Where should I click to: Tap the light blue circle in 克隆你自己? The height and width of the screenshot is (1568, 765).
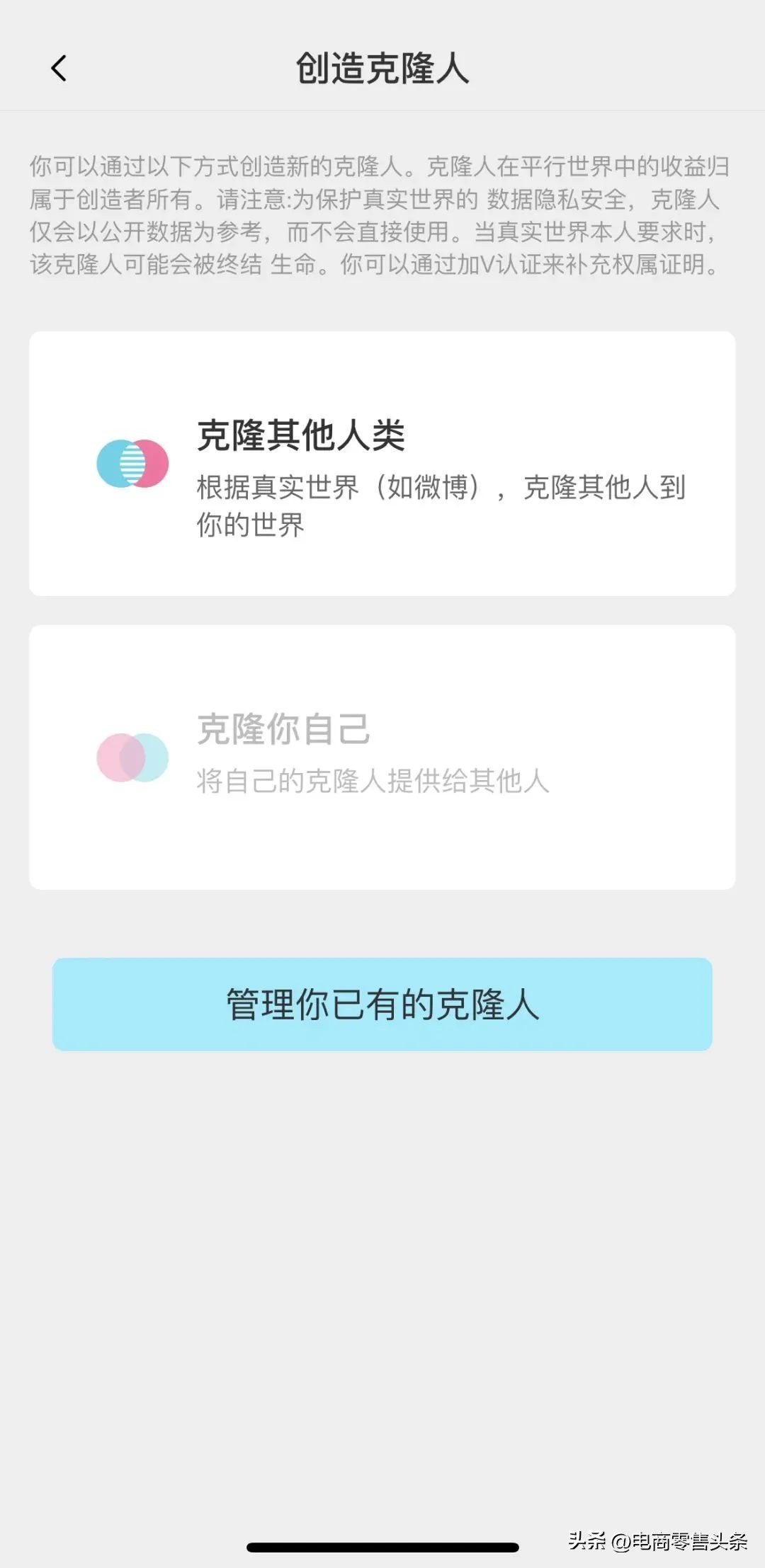(x=145, y=756)
